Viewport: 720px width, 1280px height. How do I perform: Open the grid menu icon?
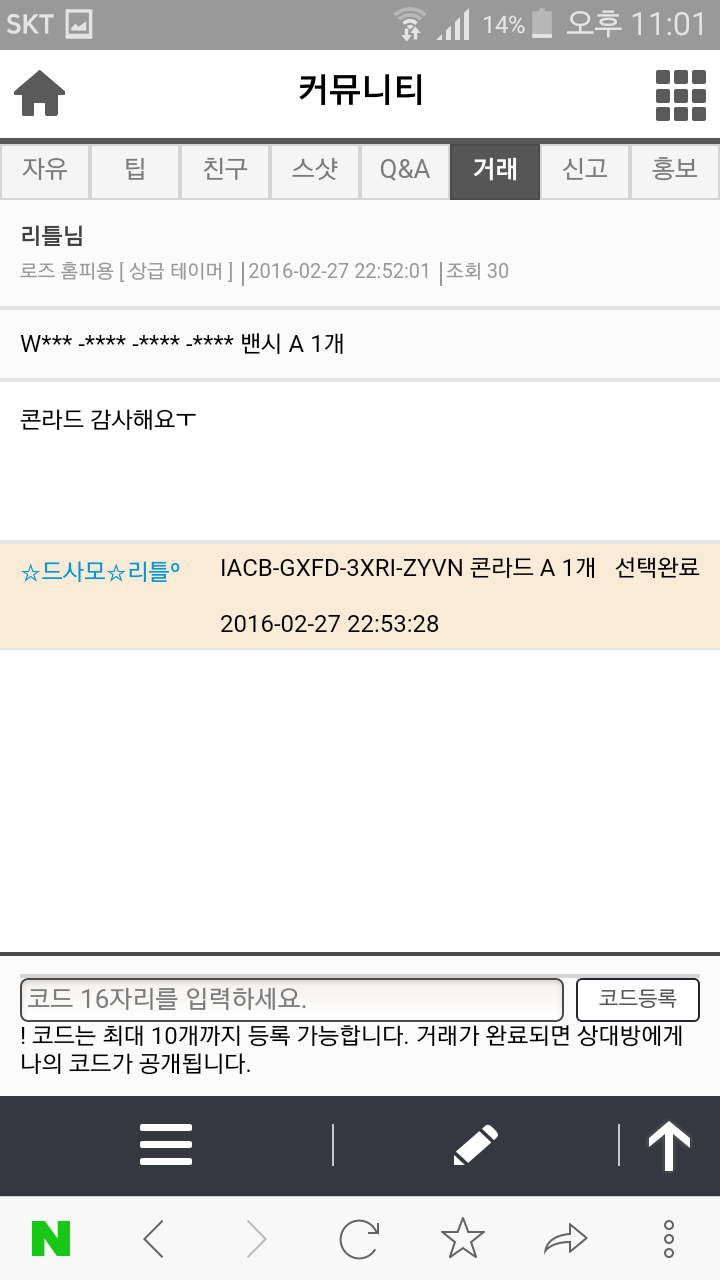[x=680, y=95]
